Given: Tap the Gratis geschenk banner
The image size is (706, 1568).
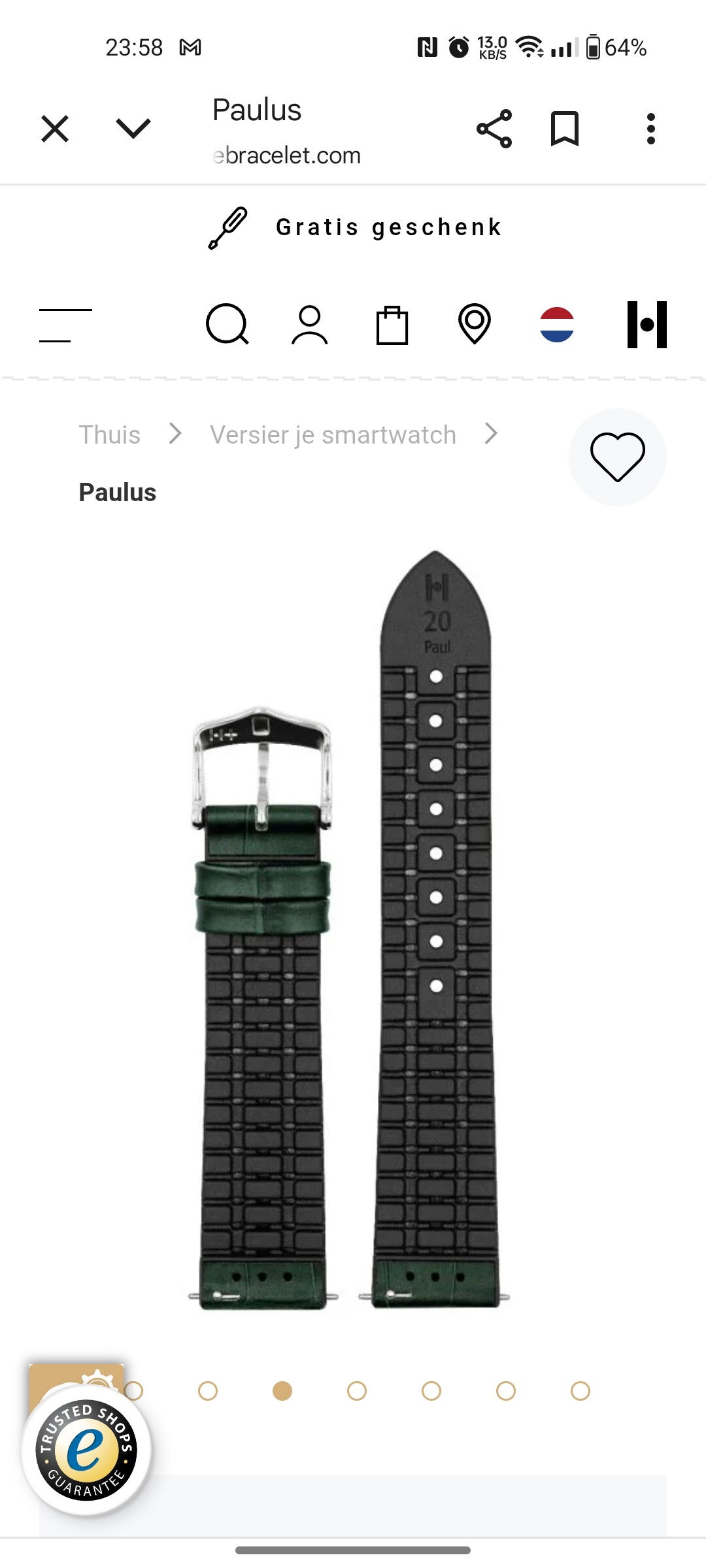Looking at the screenshot, I should (353, 227).
